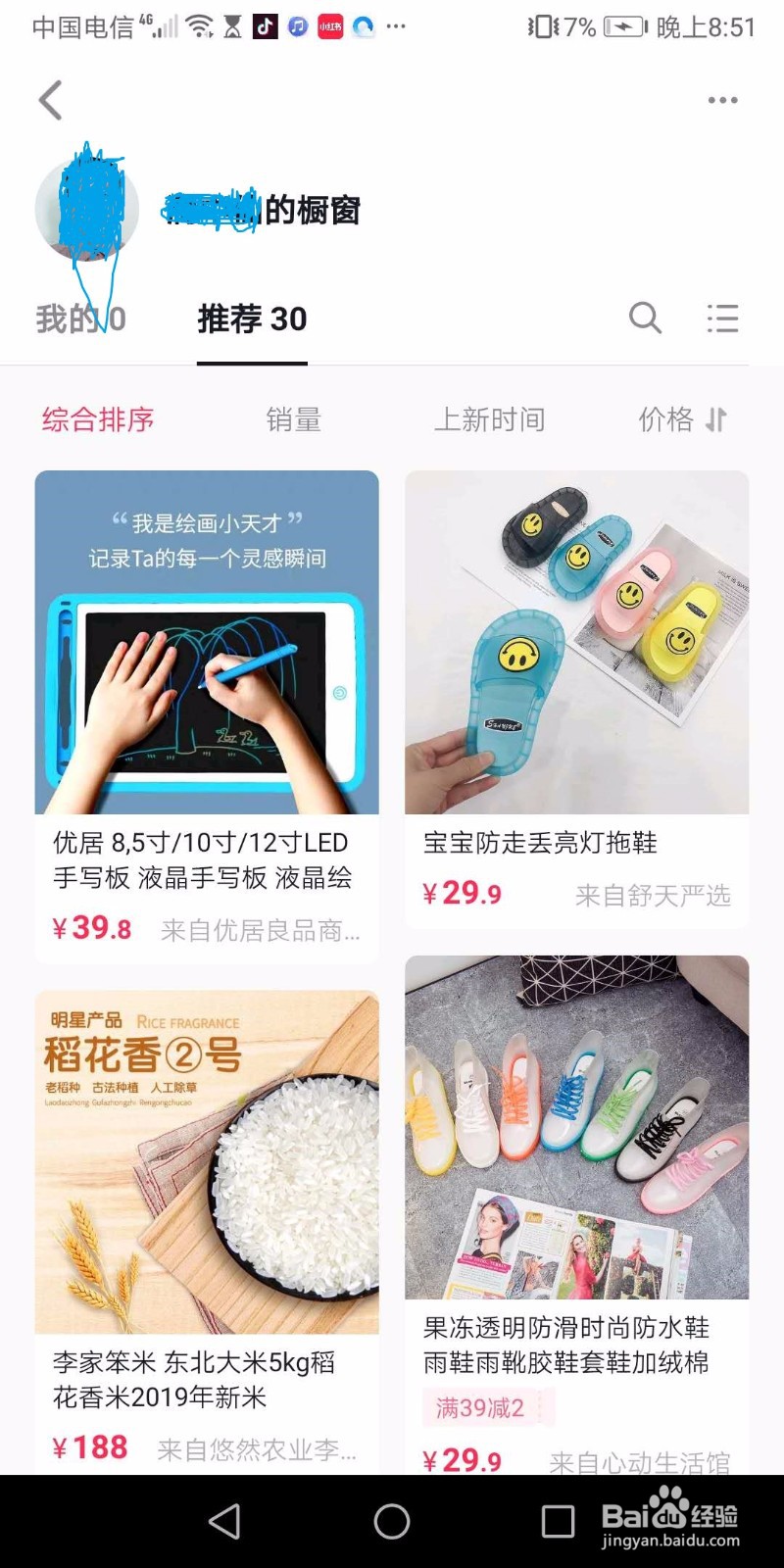Enable sorting by 销量
This screenshot has height=1568, width=784.
295,420
